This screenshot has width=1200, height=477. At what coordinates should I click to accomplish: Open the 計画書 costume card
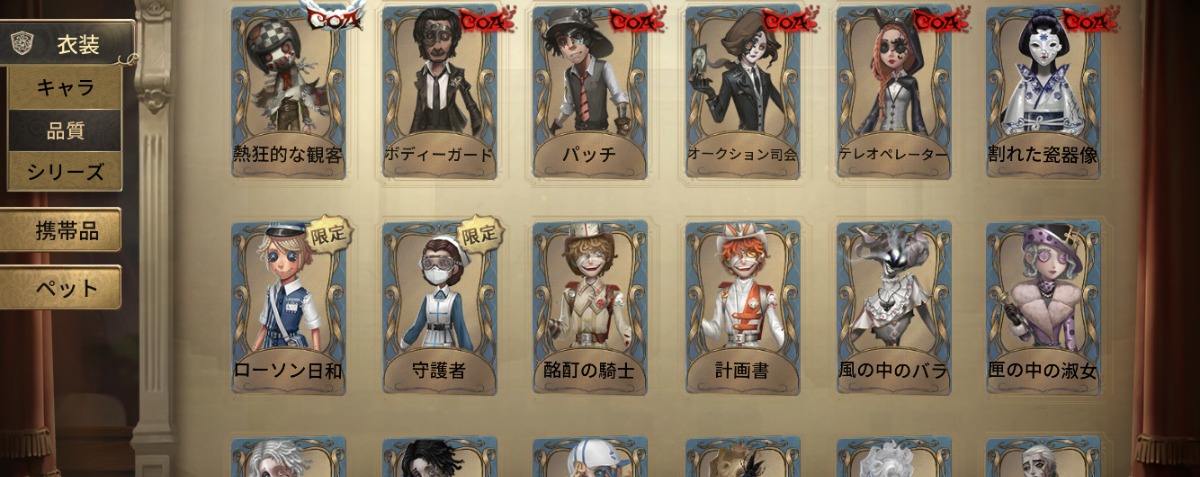pyautogui.click(x=742, y=307)
